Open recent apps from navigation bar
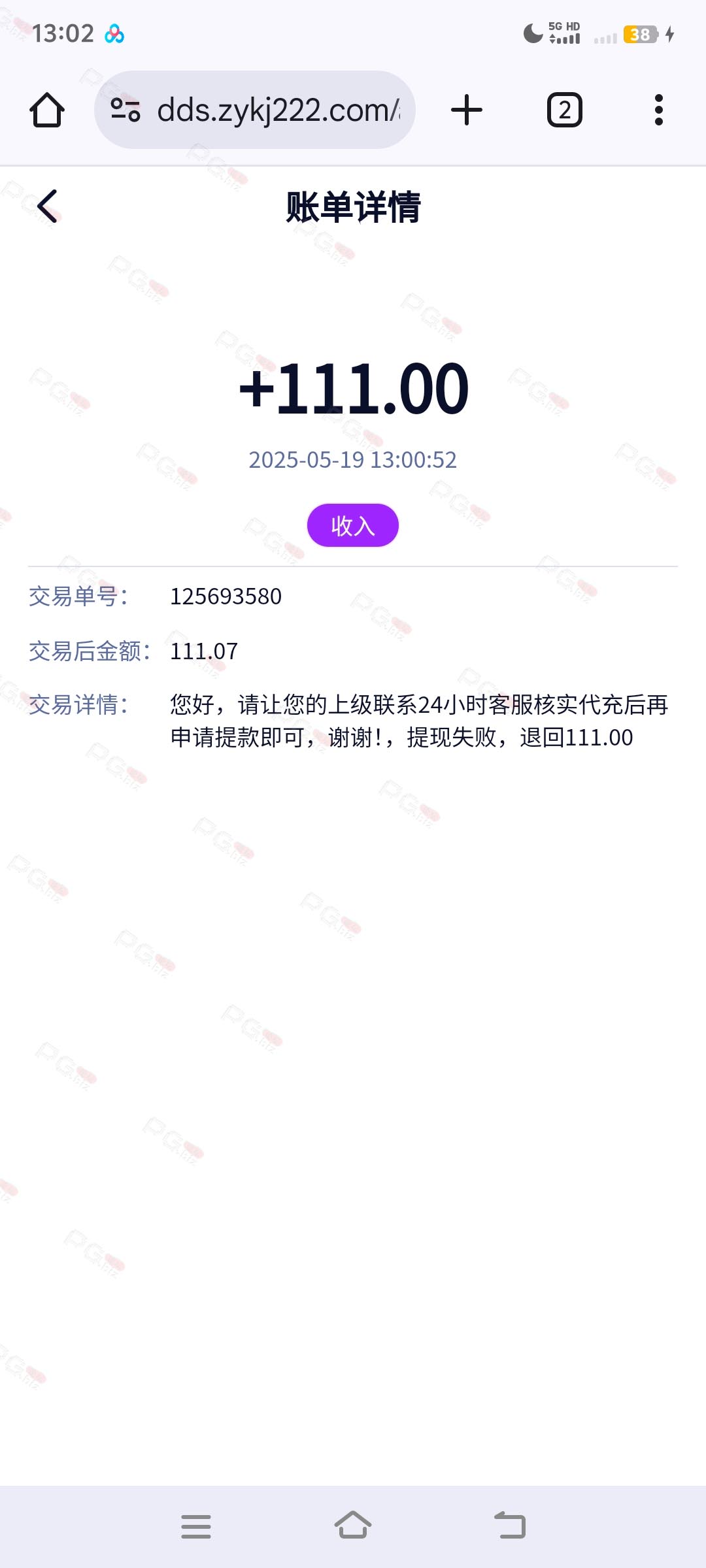This screenshot has width=706, height=1568. (x=195, y=1526)
